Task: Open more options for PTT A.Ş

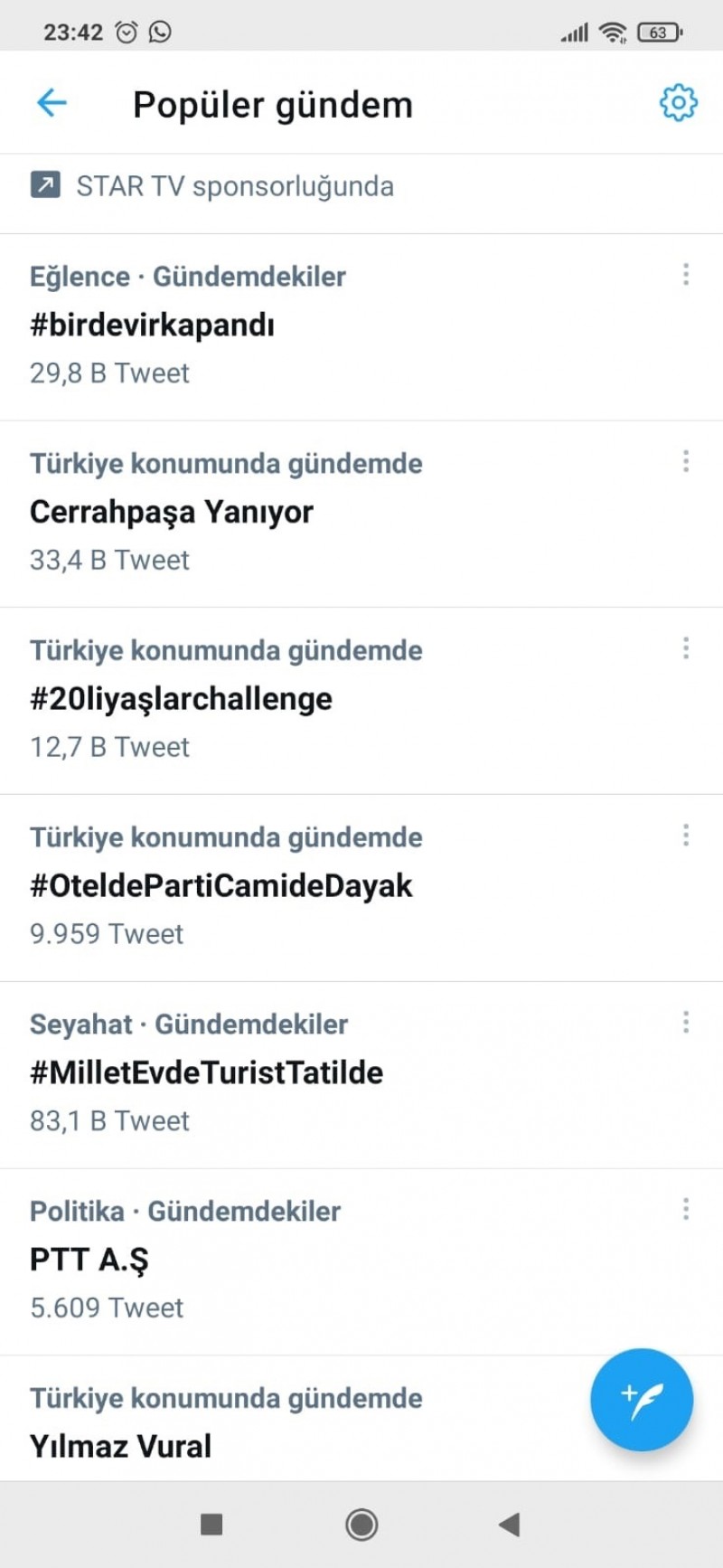Action: [x=686, y=1209]
